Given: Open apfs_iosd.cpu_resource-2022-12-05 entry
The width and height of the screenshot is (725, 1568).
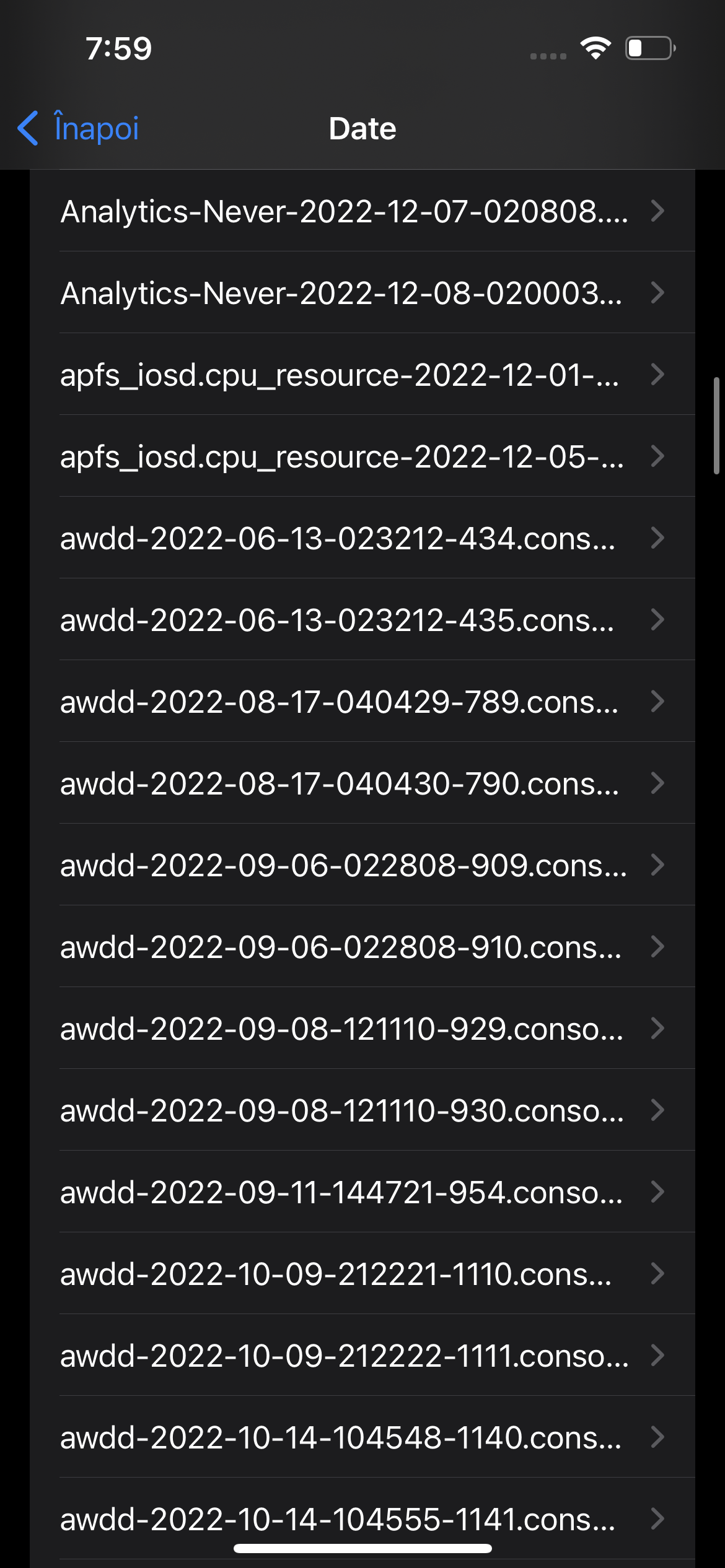Looking at the screenshot, I should tap(362, 456).
